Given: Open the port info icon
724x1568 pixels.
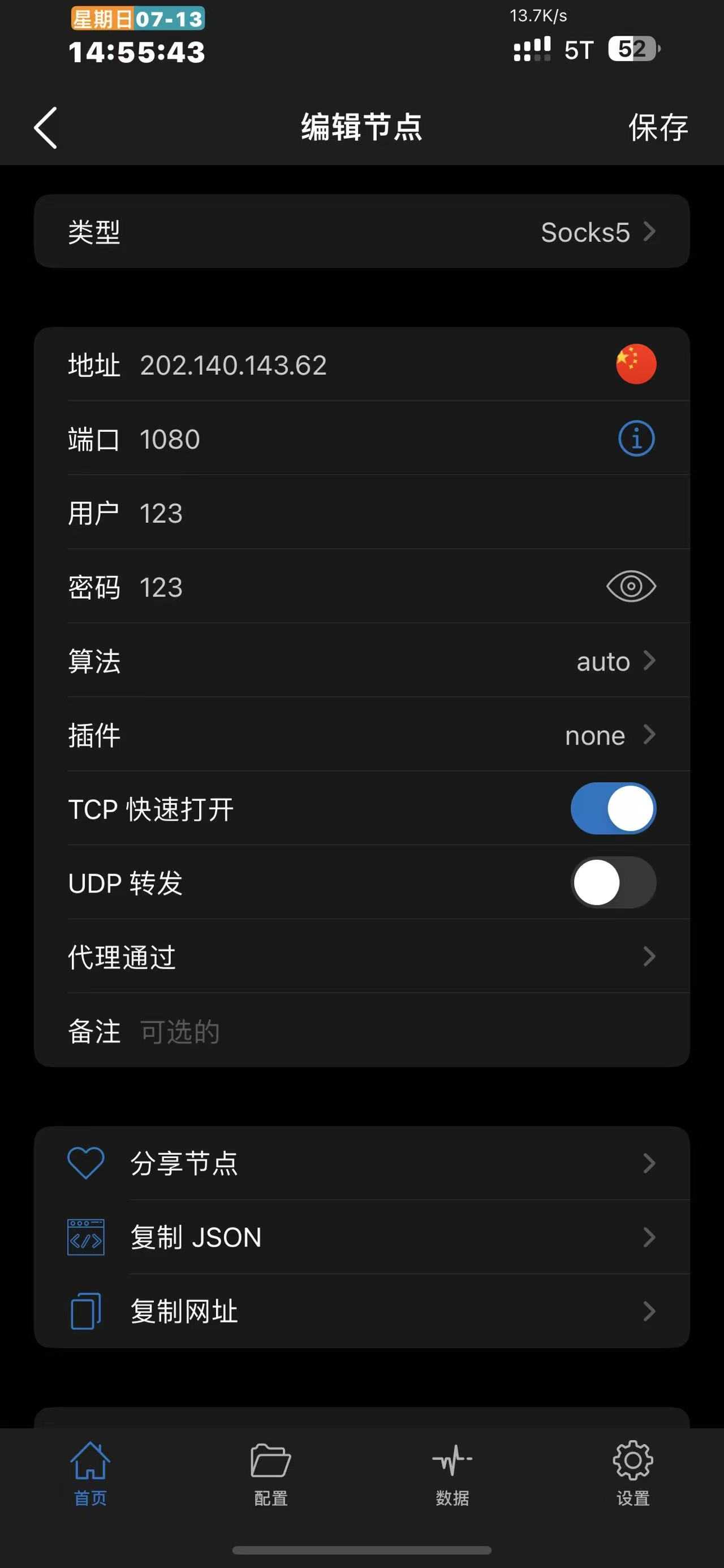Looking at the screenshot, I should pyautogui.click(x=636, y=438).
